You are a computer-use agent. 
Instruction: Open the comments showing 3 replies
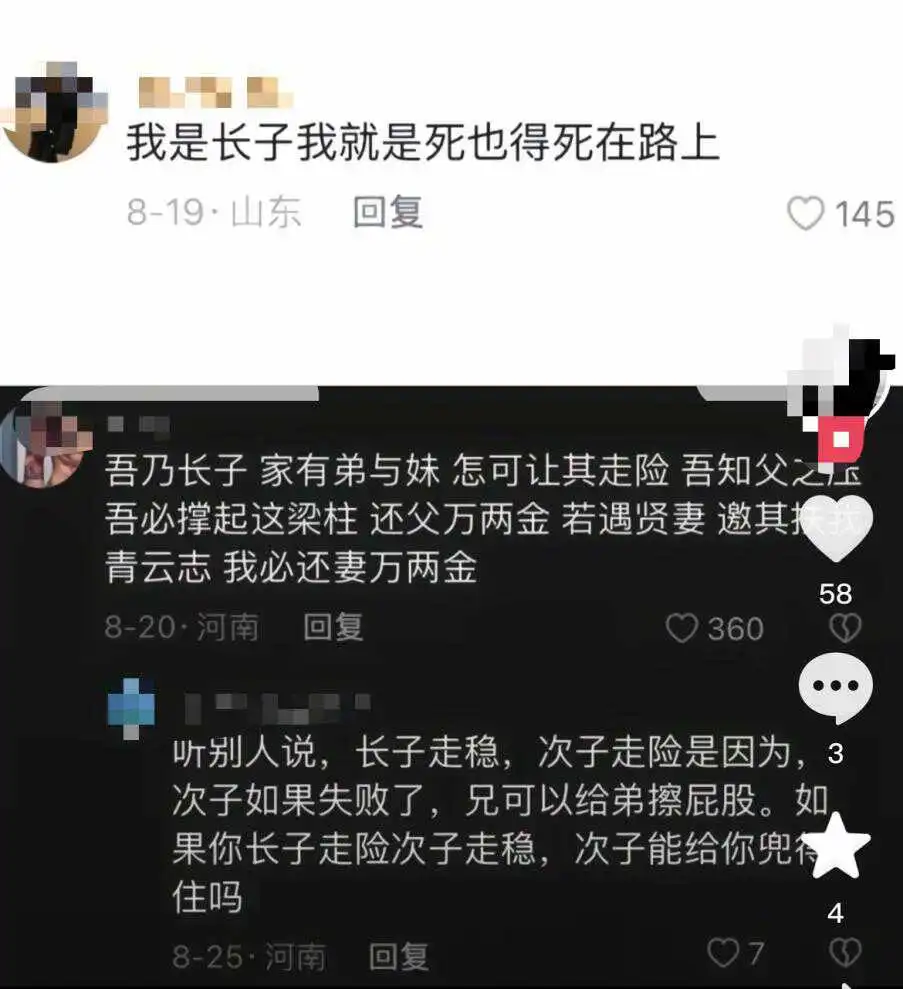836,688
